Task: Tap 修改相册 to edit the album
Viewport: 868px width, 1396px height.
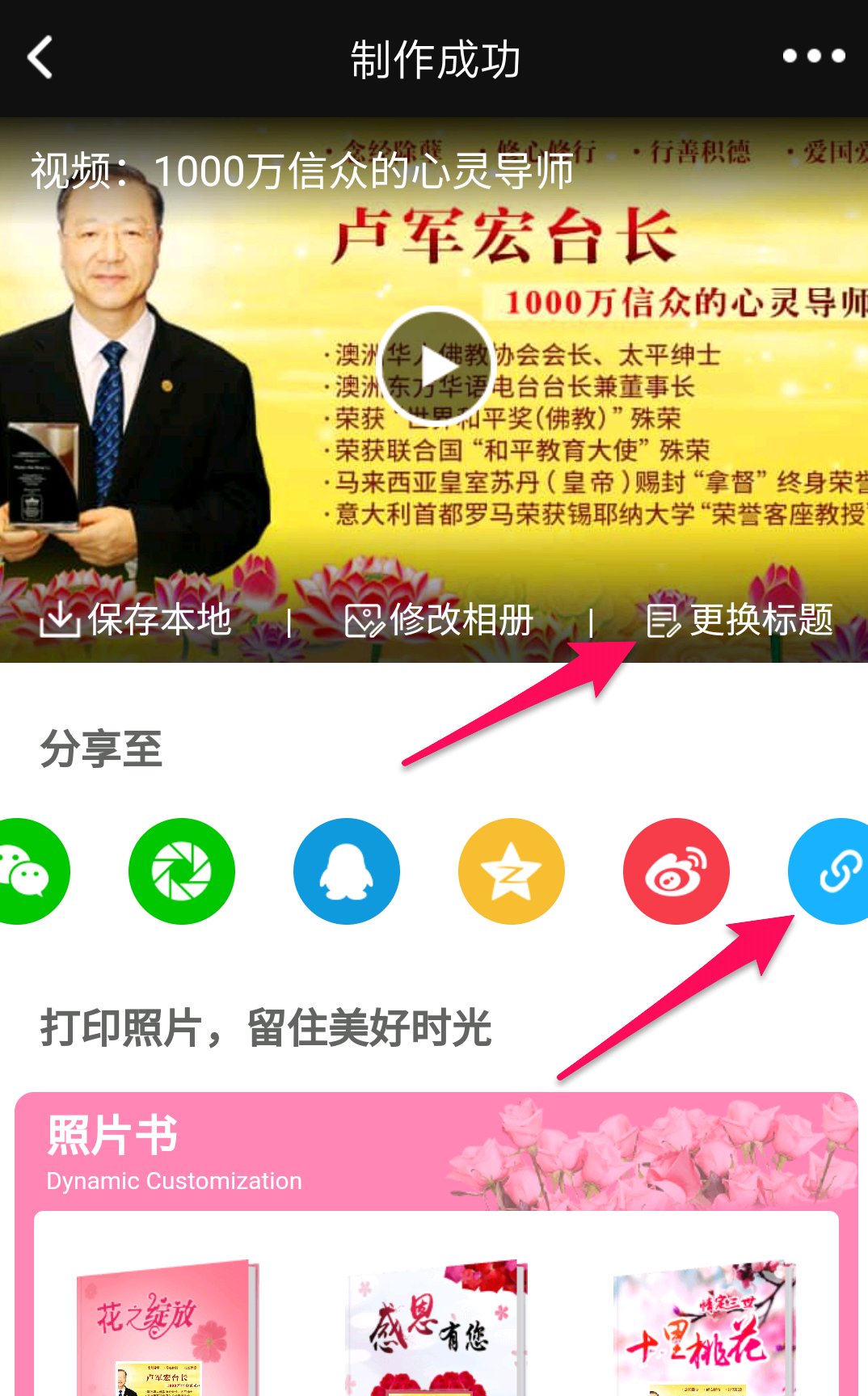Action: point(439,620)
